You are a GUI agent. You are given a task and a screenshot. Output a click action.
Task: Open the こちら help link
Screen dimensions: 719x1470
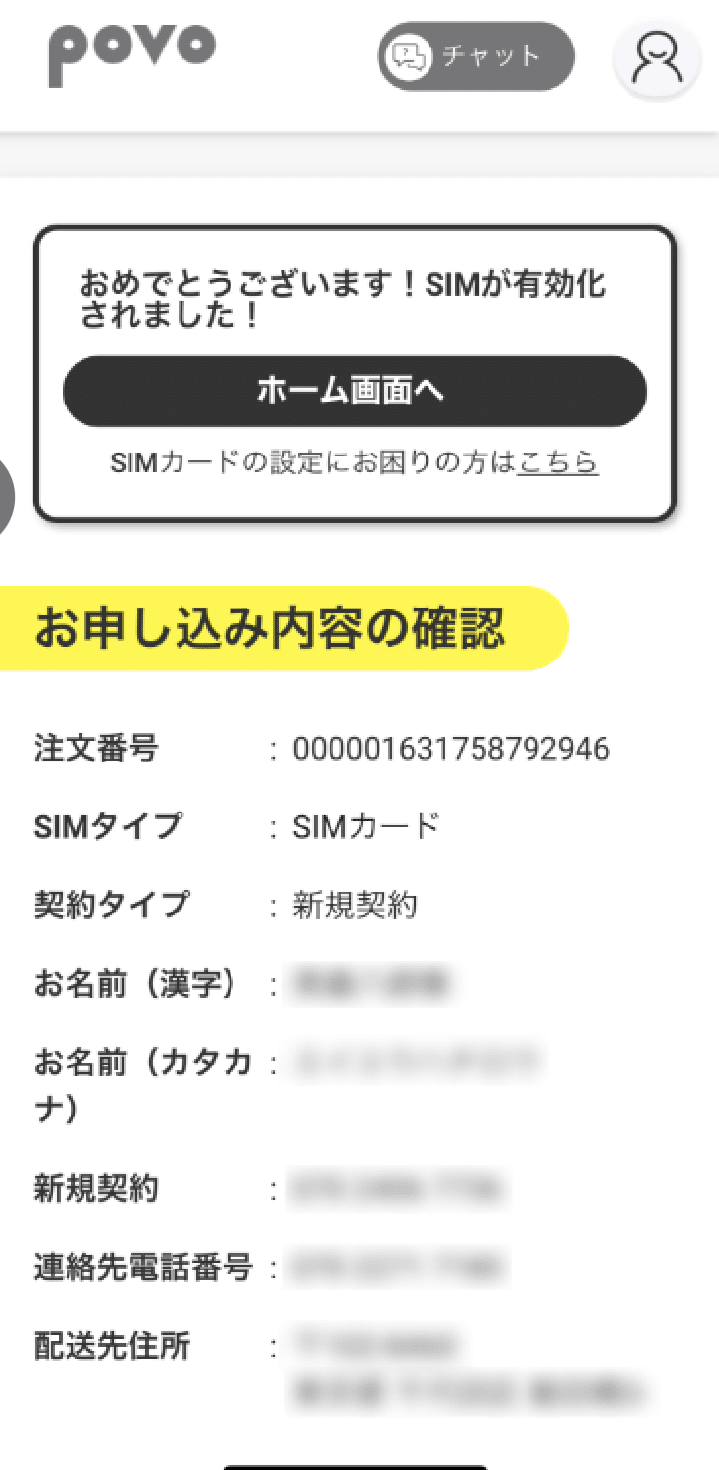click(558, 462)
